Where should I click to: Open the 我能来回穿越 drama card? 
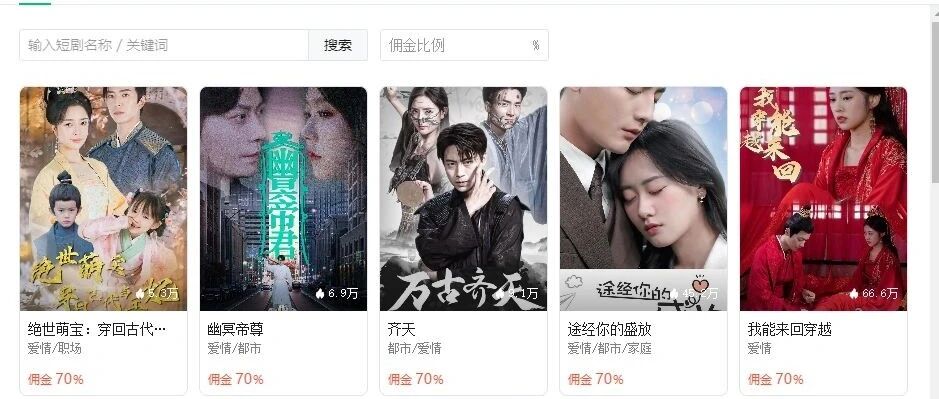(x=823, y=241)
